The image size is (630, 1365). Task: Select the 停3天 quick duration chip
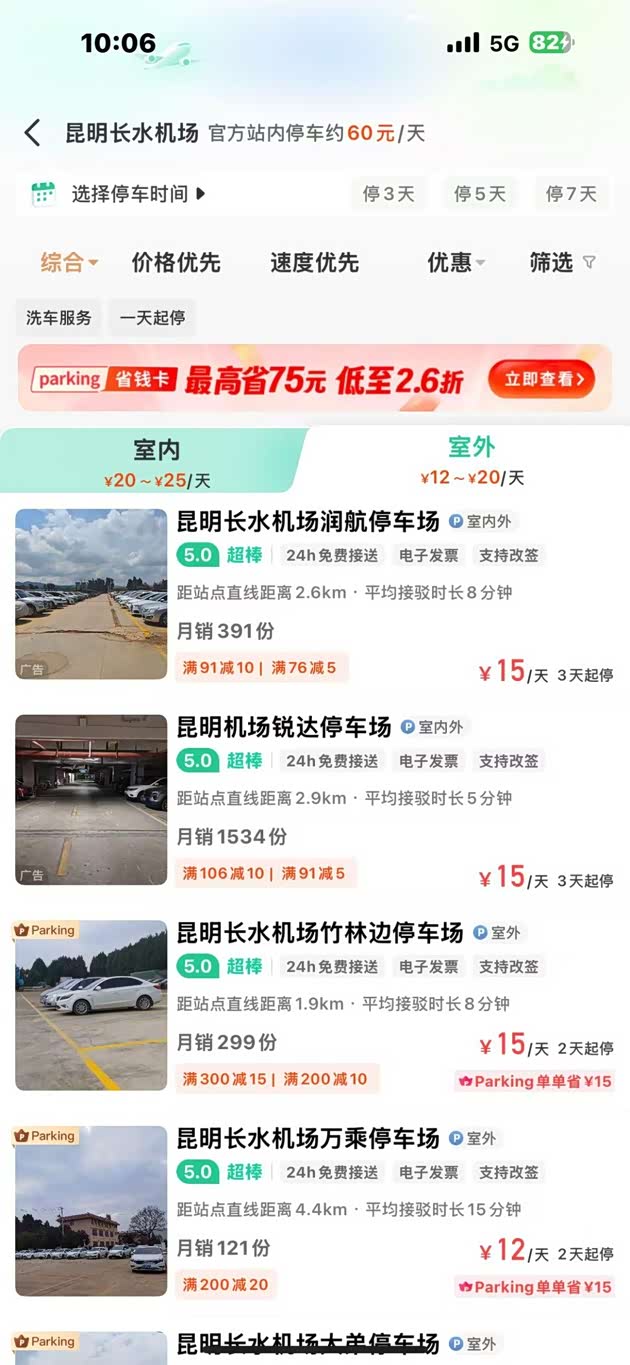click(x=388, y=194)
